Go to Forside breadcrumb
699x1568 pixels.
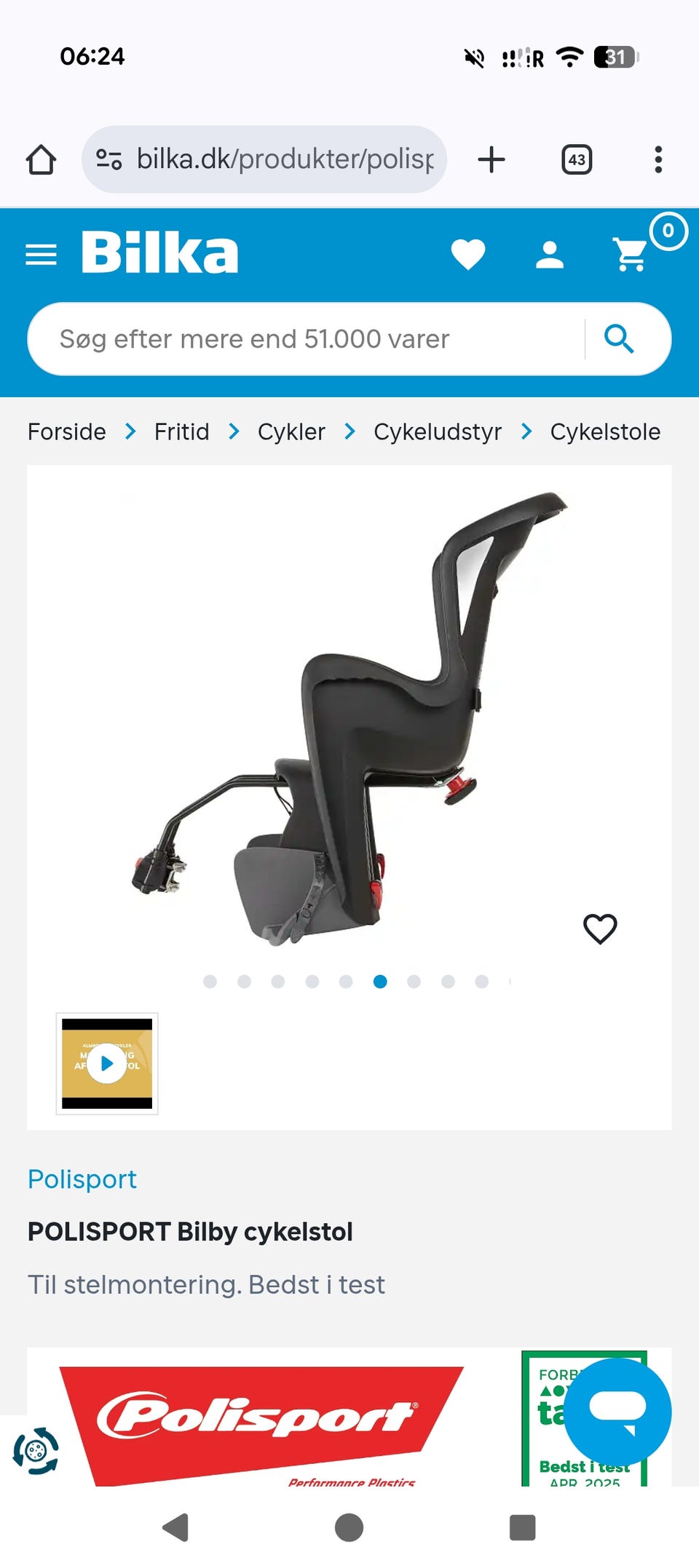tap(67, 432)
